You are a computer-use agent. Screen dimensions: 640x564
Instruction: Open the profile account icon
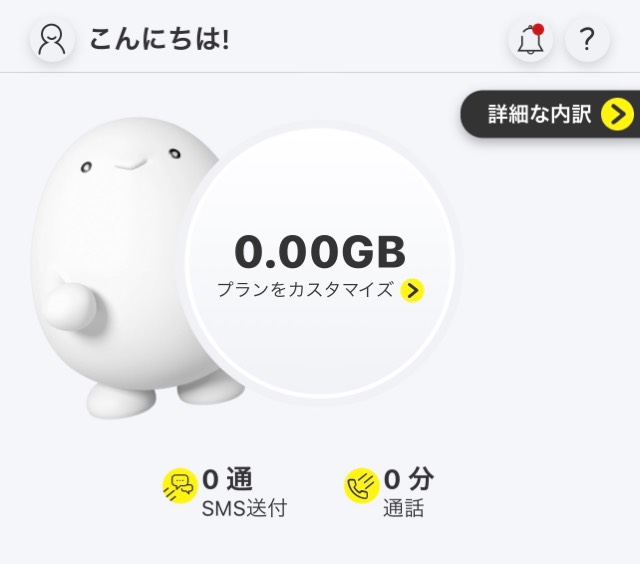tap(51, 40)
